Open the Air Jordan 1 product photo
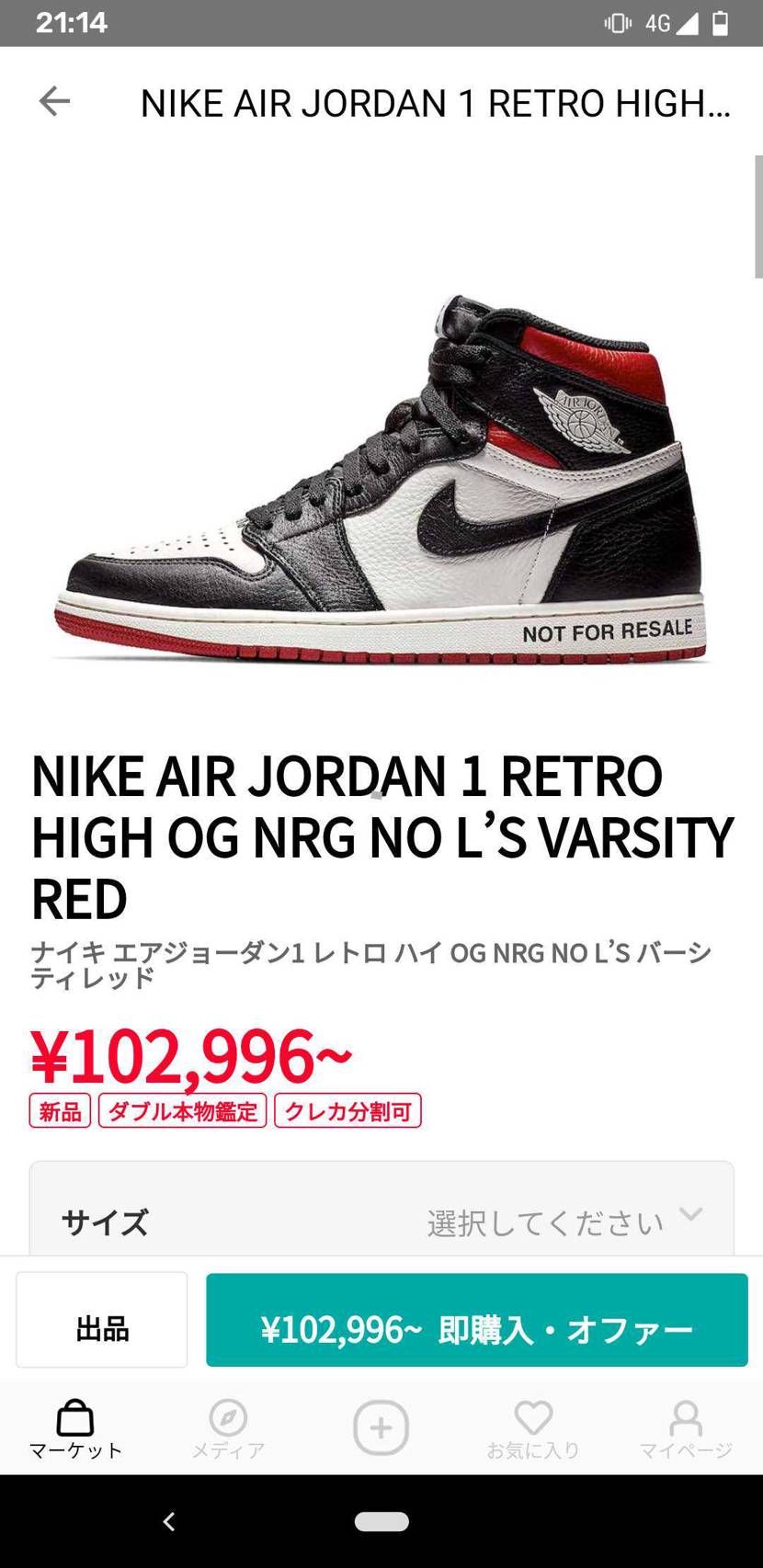 [x=381, y=478]
